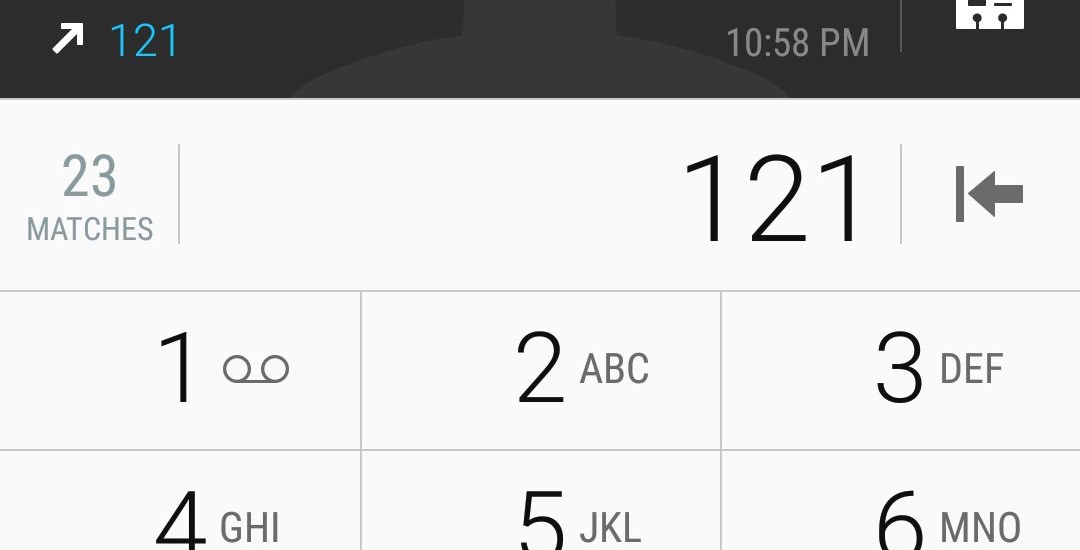Delete the last dialed digit

point(989,194)
